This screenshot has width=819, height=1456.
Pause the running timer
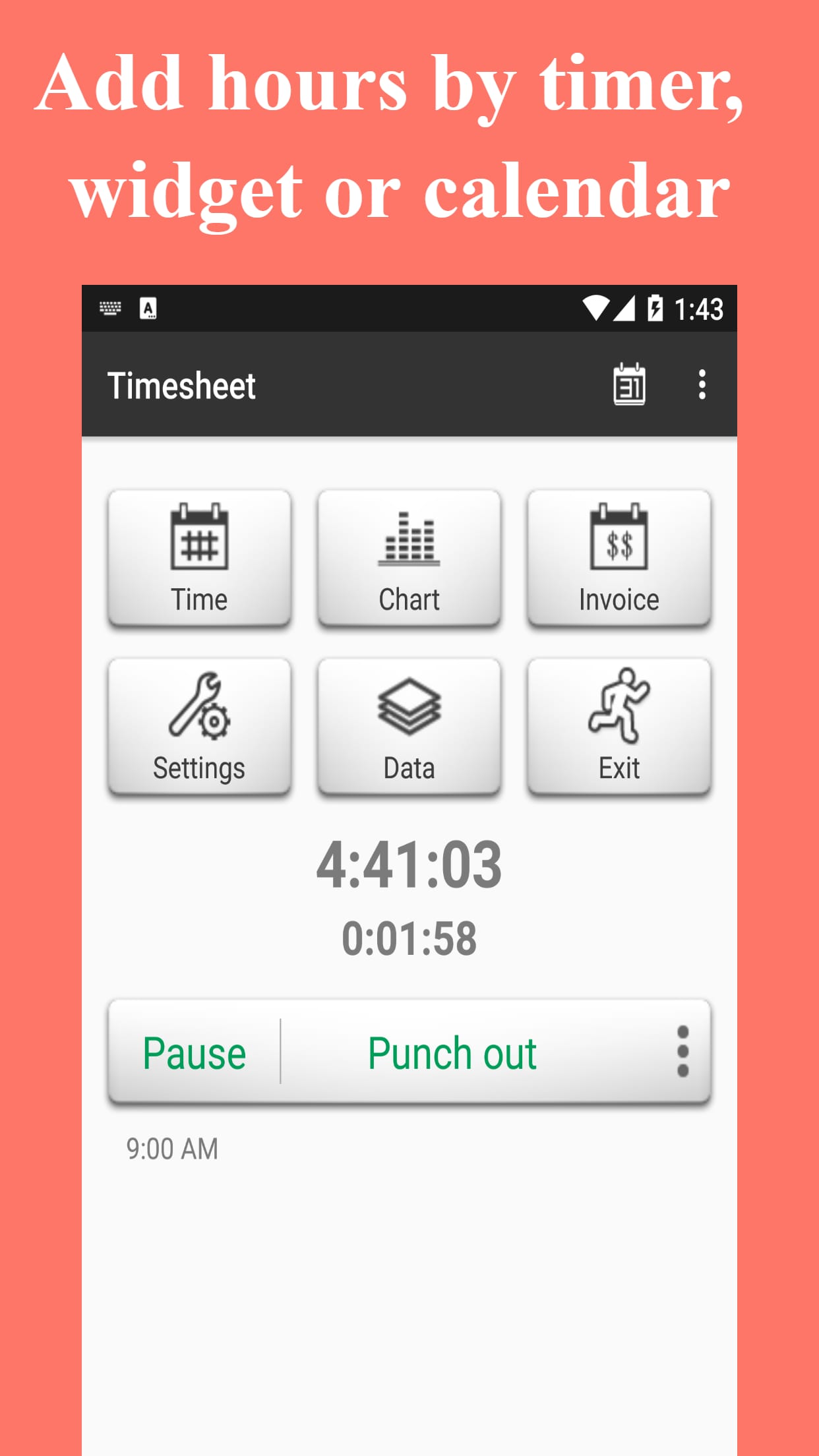tap(193, 1052)
